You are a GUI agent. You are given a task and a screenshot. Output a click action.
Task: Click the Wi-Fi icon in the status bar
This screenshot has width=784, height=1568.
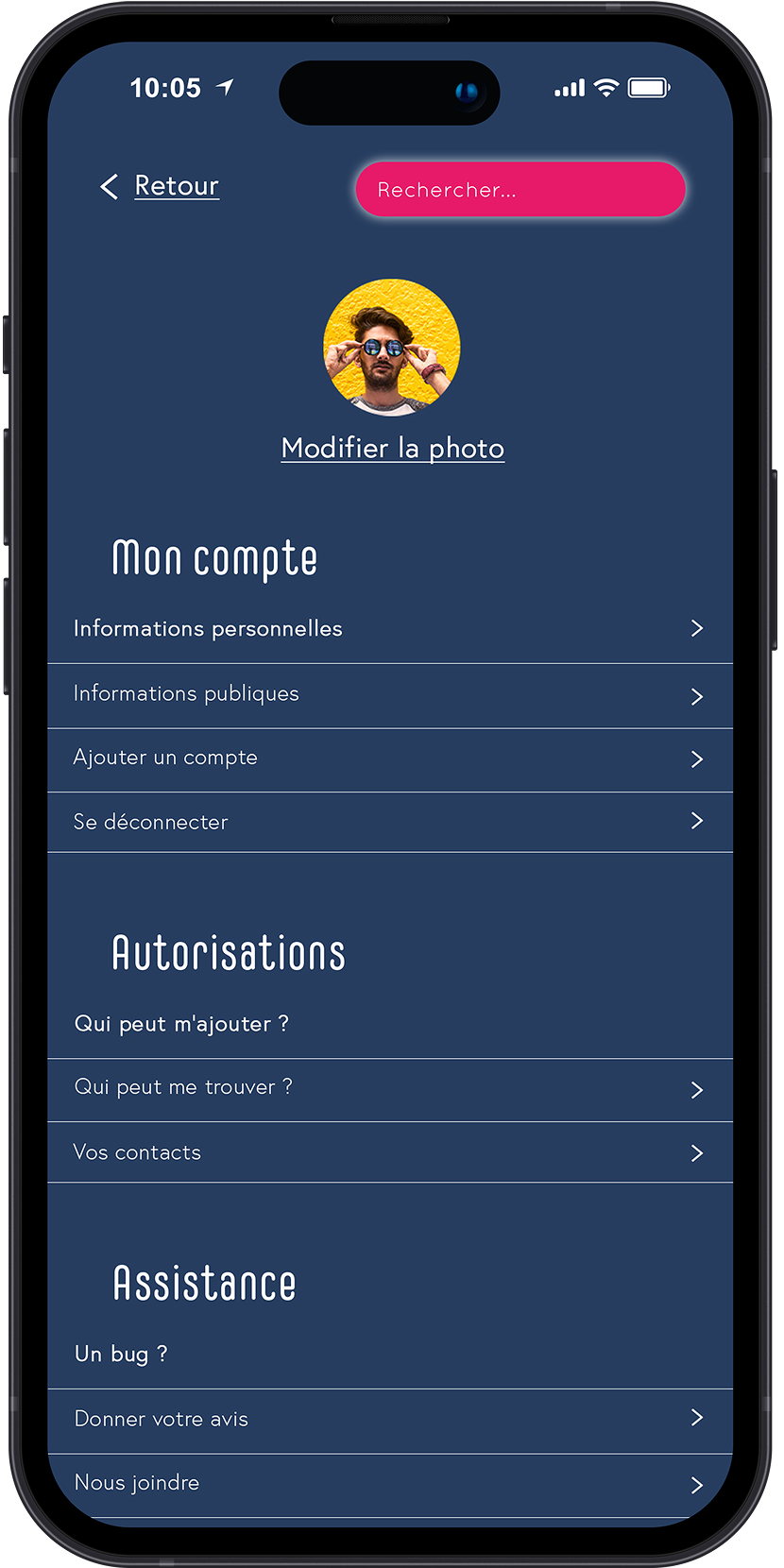point(606,87)
